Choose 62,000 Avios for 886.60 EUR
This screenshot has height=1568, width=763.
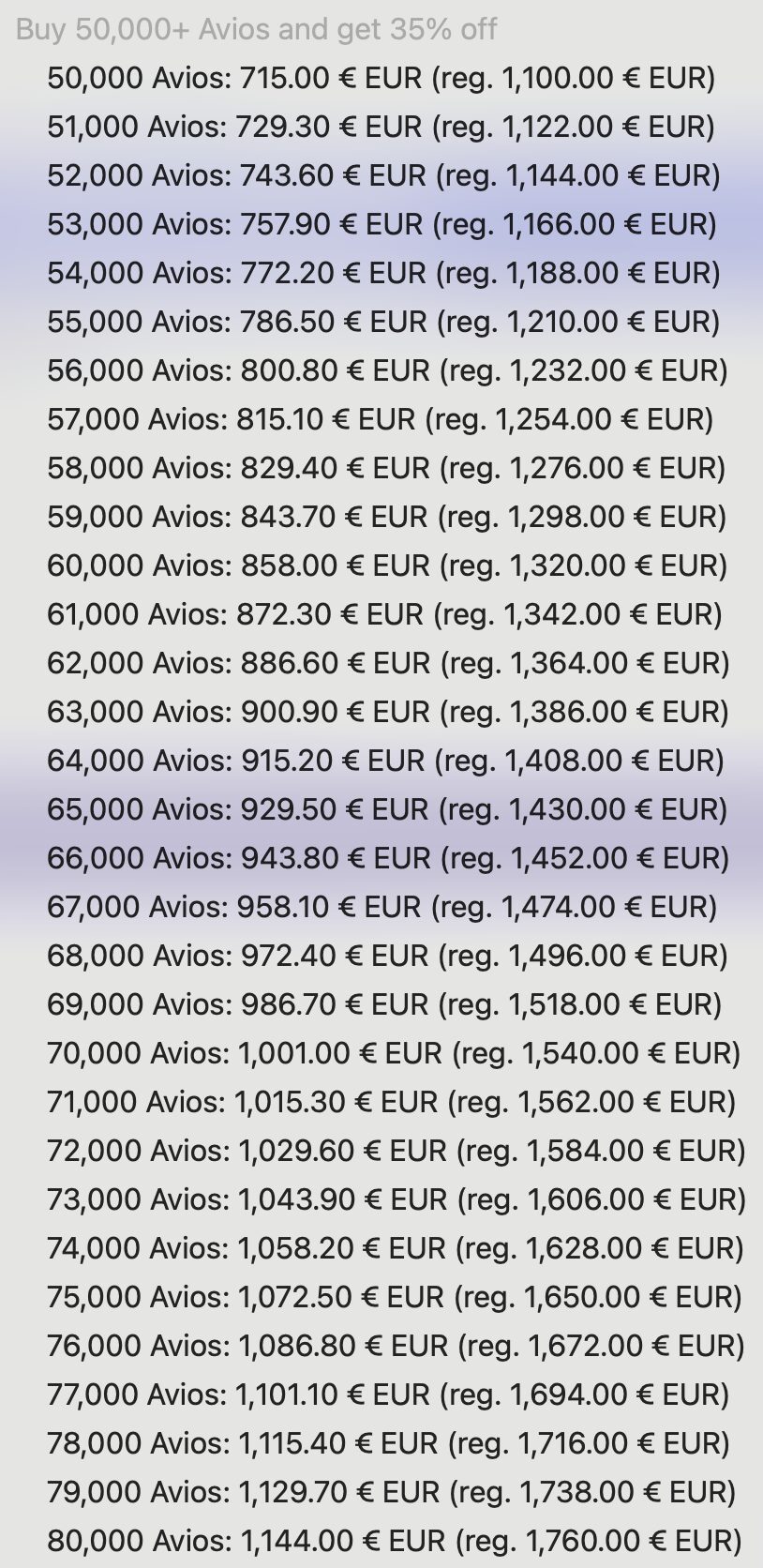tap(388, 663)
